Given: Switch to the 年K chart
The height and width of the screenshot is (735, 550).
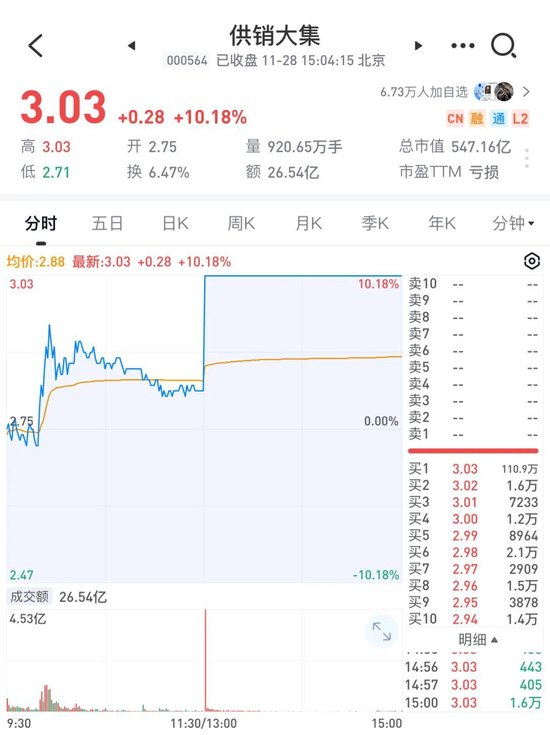Looking at the screenshot, I should click(x=442, y=223).
